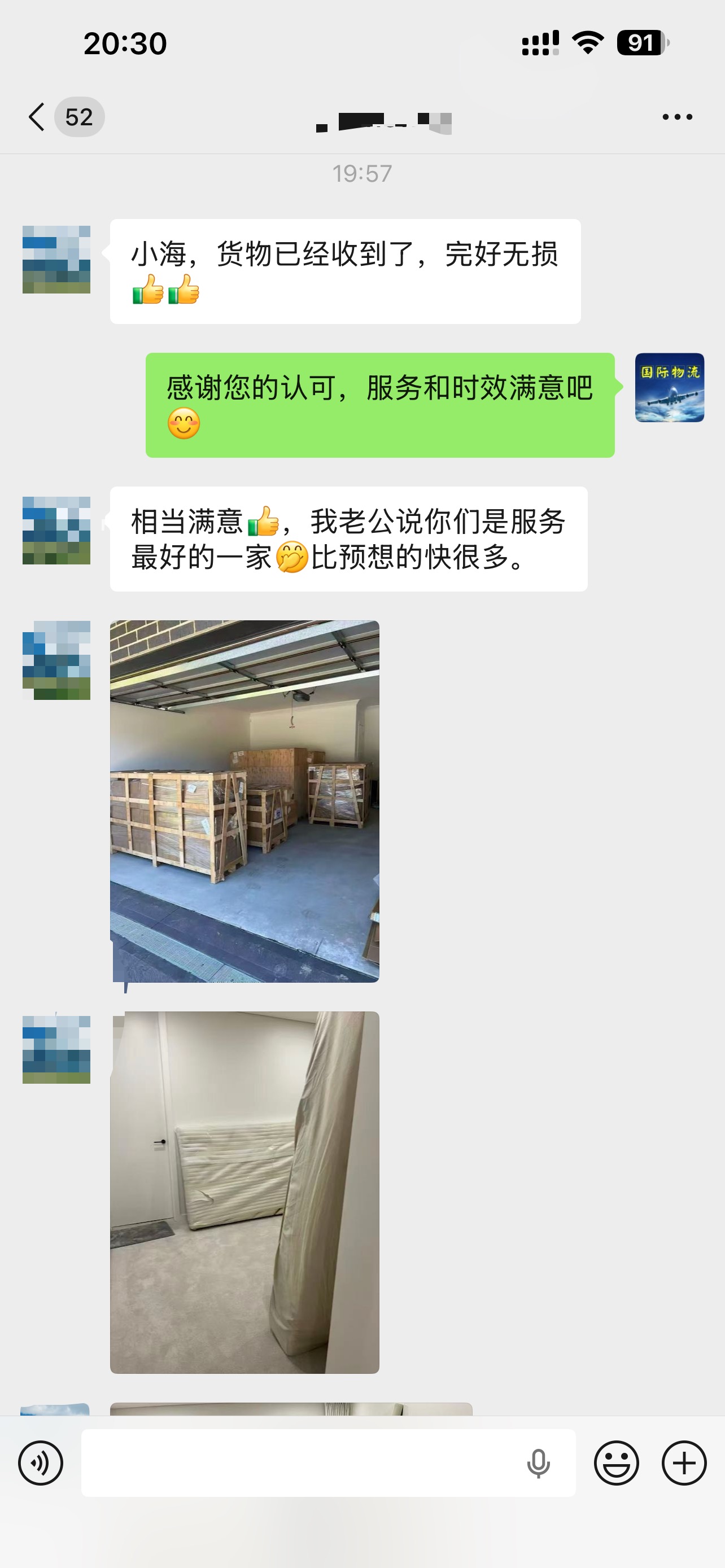The width and height of the screenshot is (725, 1568).
Task: Open the plus attachment menu
Action: pos(684,1462)
